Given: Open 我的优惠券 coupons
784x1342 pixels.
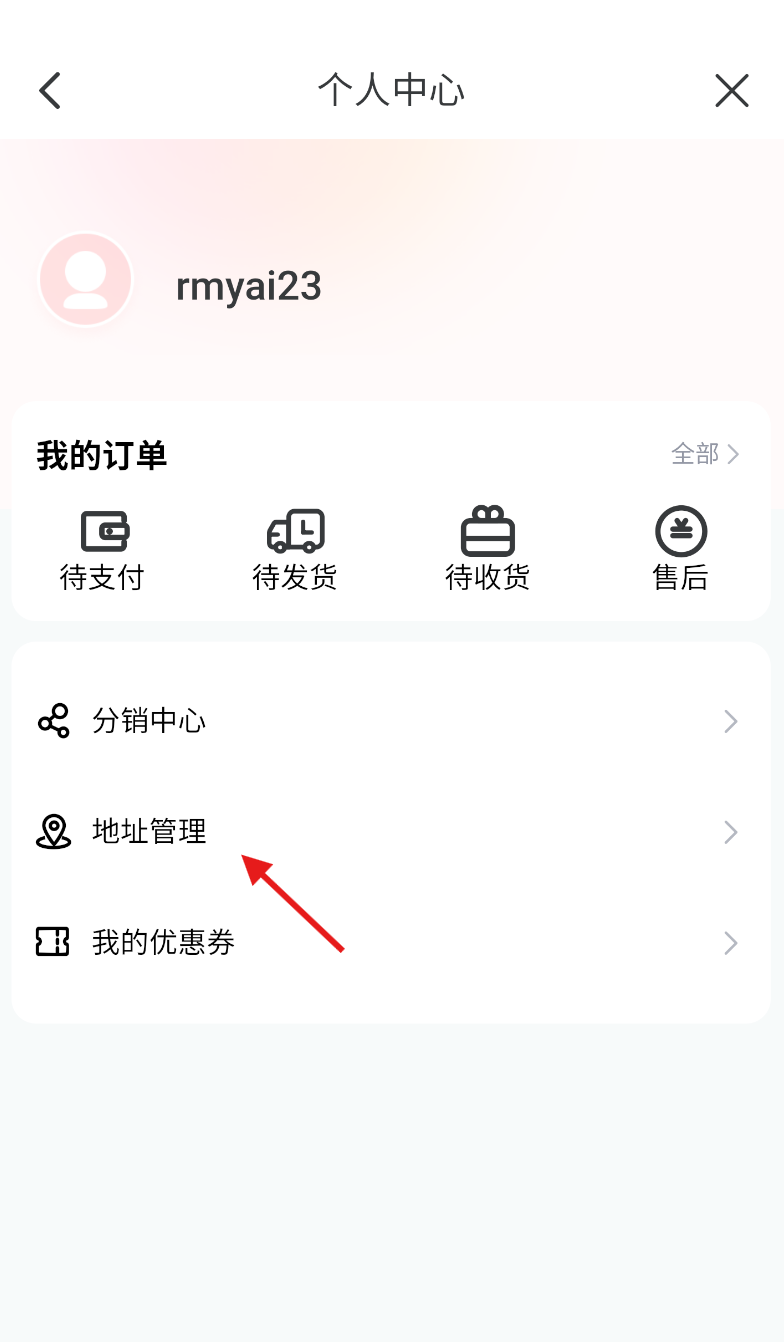Looking at the screenshot, I should [390, 943].
